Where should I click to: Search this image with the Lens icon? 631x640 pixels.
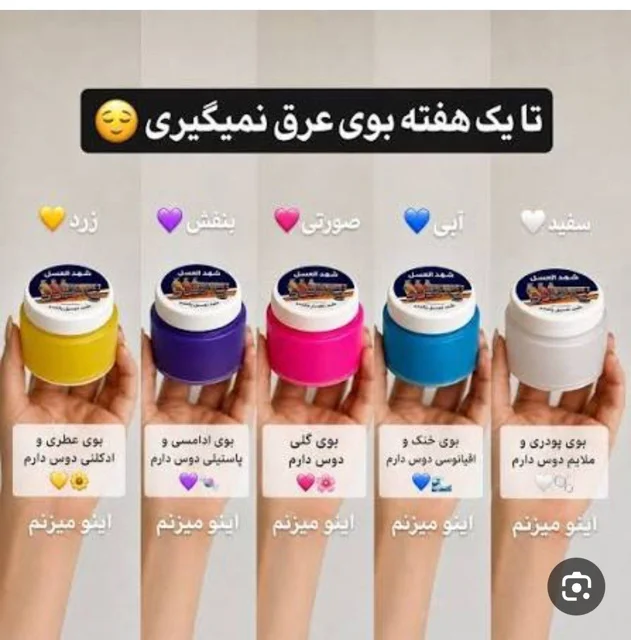click(576, 586)
